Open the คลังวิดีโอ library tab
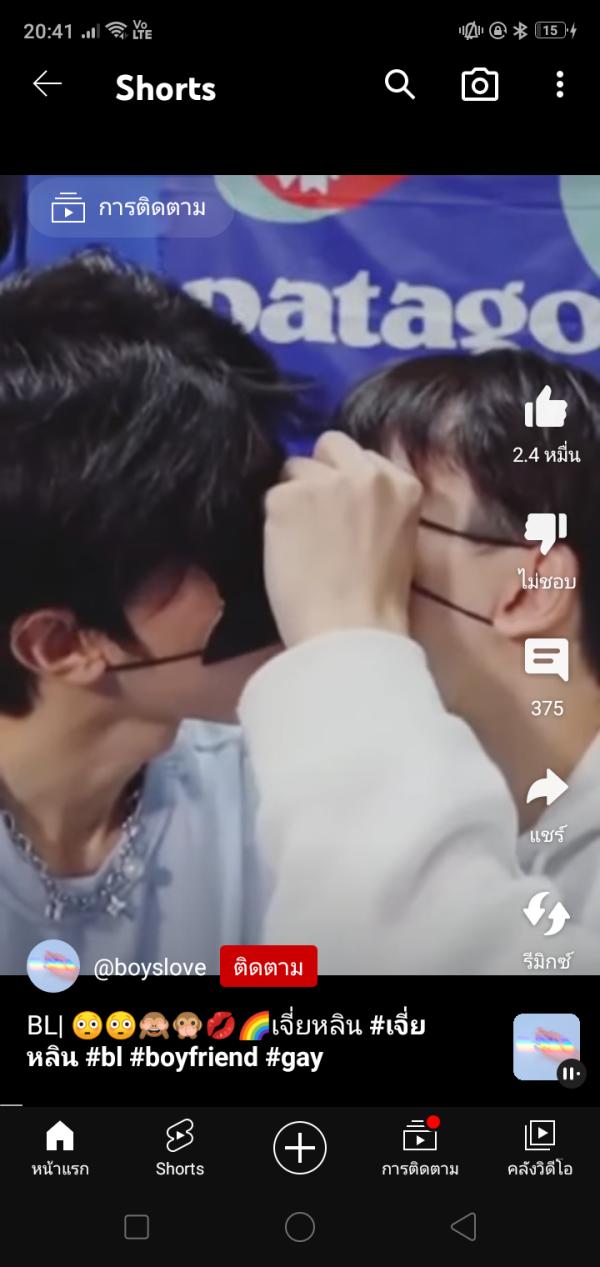This screenshot has width=600, height=1267. coord(540,1147)
